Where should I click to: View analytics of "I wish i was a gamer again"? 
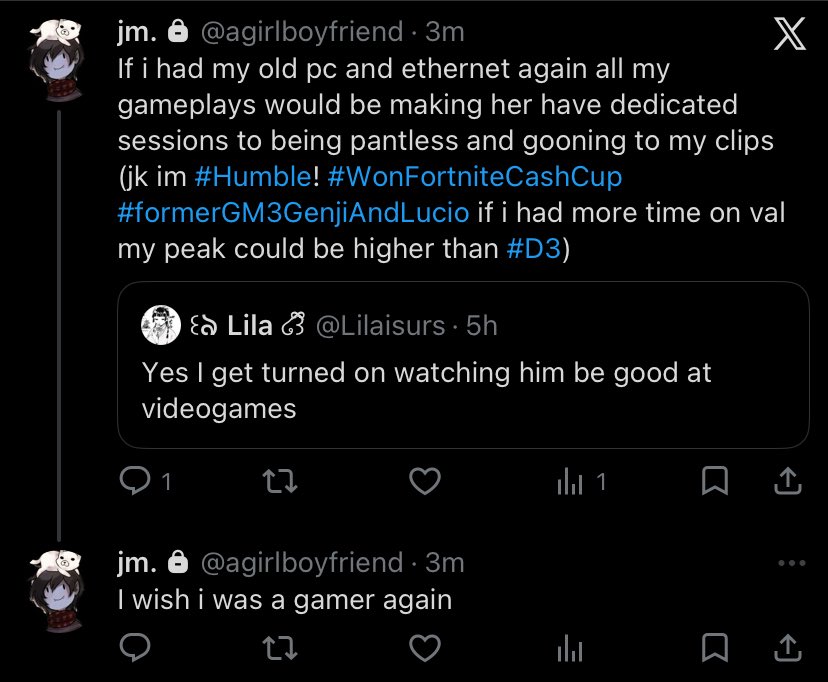pos(569,650)
